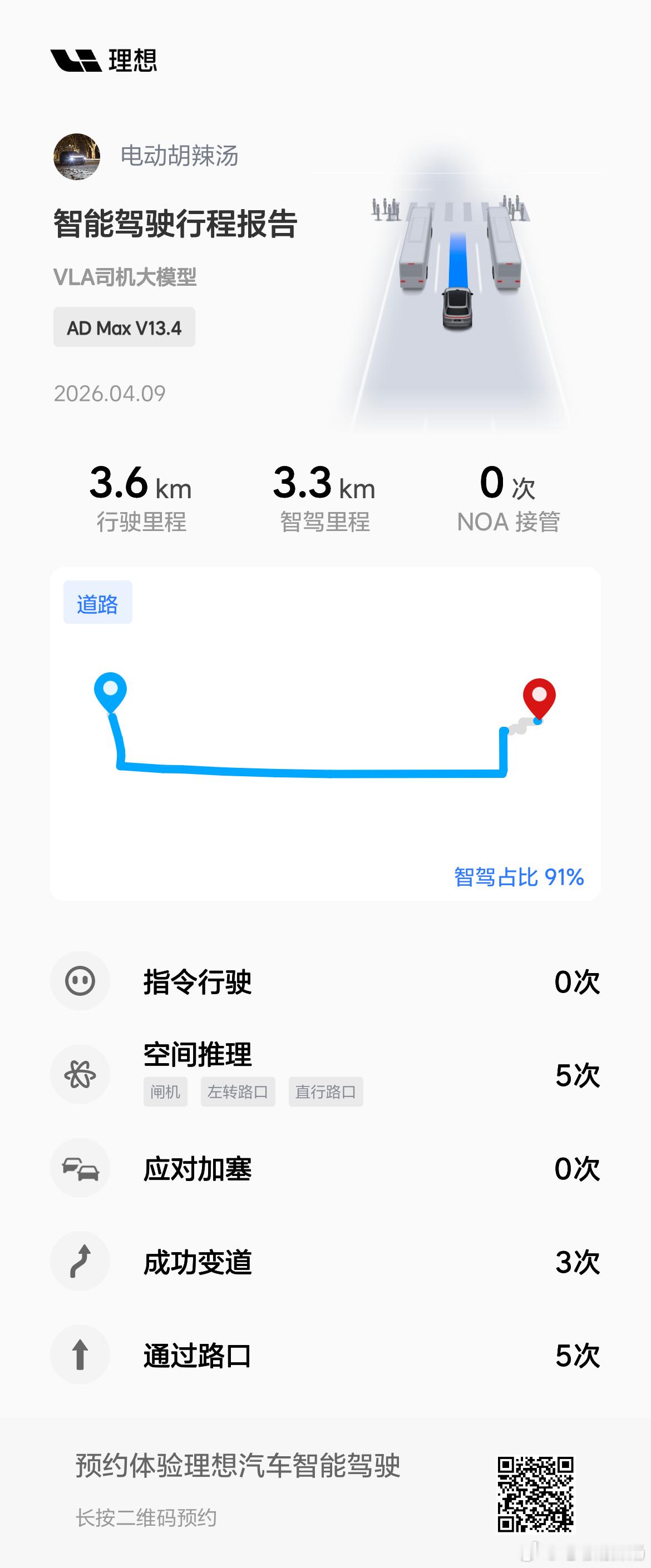Toggle the 闸机 scenario tag
The image size is (651, 1568).
[x=165, y=1091]
